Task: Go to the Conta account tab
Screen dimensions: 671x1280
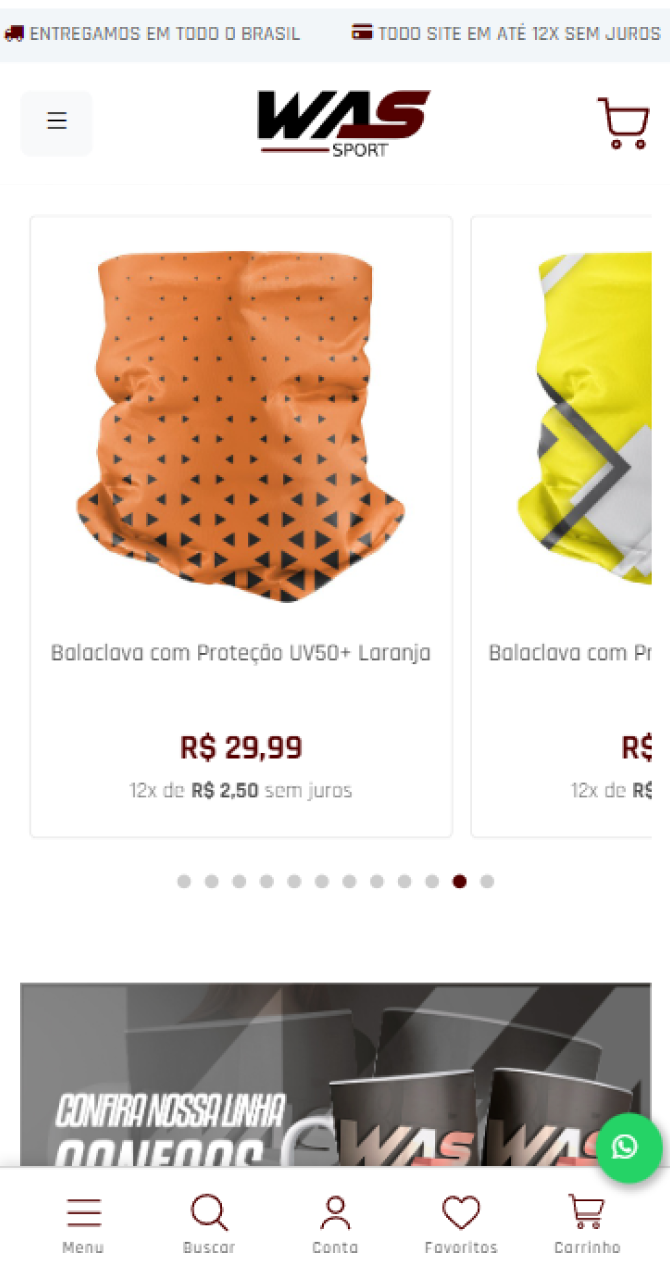Action: tap(335, 1224)
